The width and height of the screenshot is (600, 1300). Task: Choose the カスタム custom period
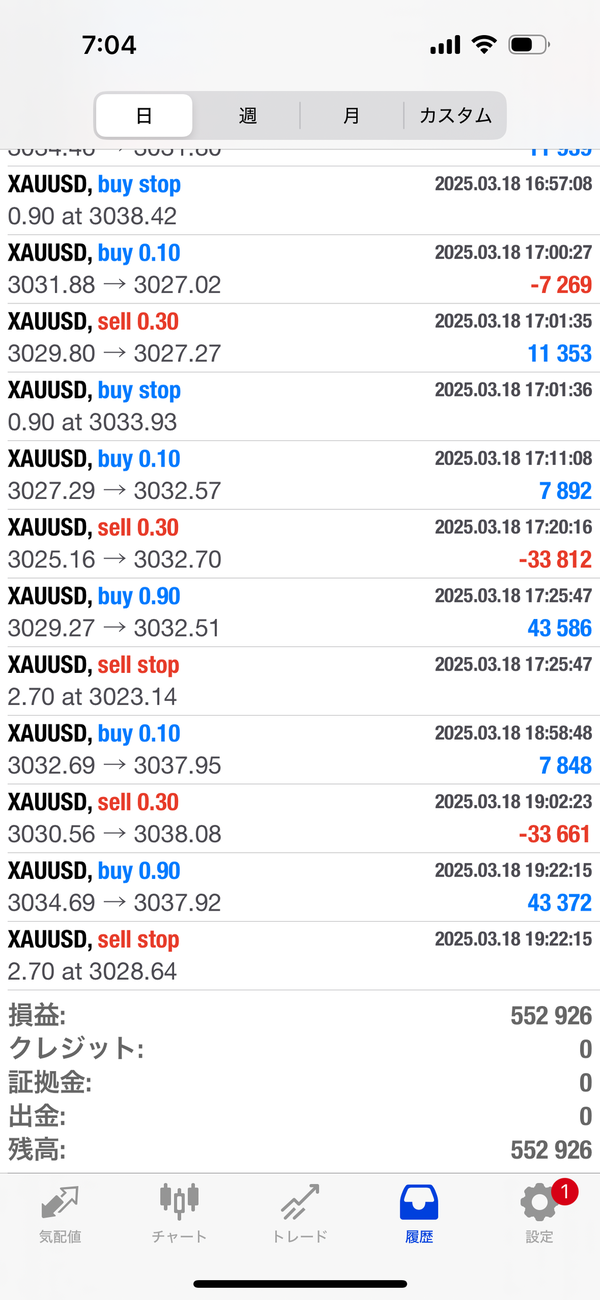[455, 116]
